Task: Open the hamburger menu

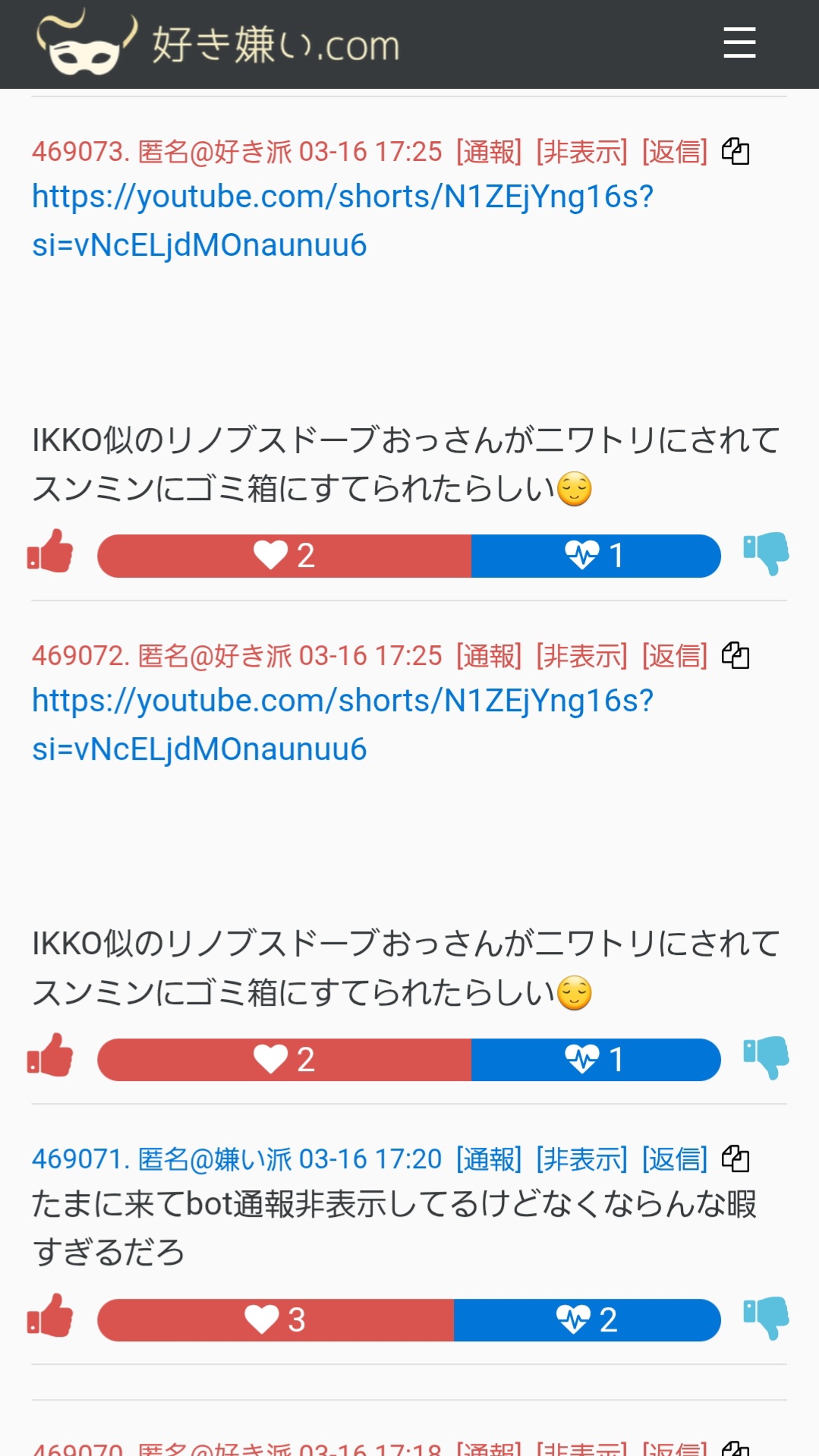Action: pos(739,43)
